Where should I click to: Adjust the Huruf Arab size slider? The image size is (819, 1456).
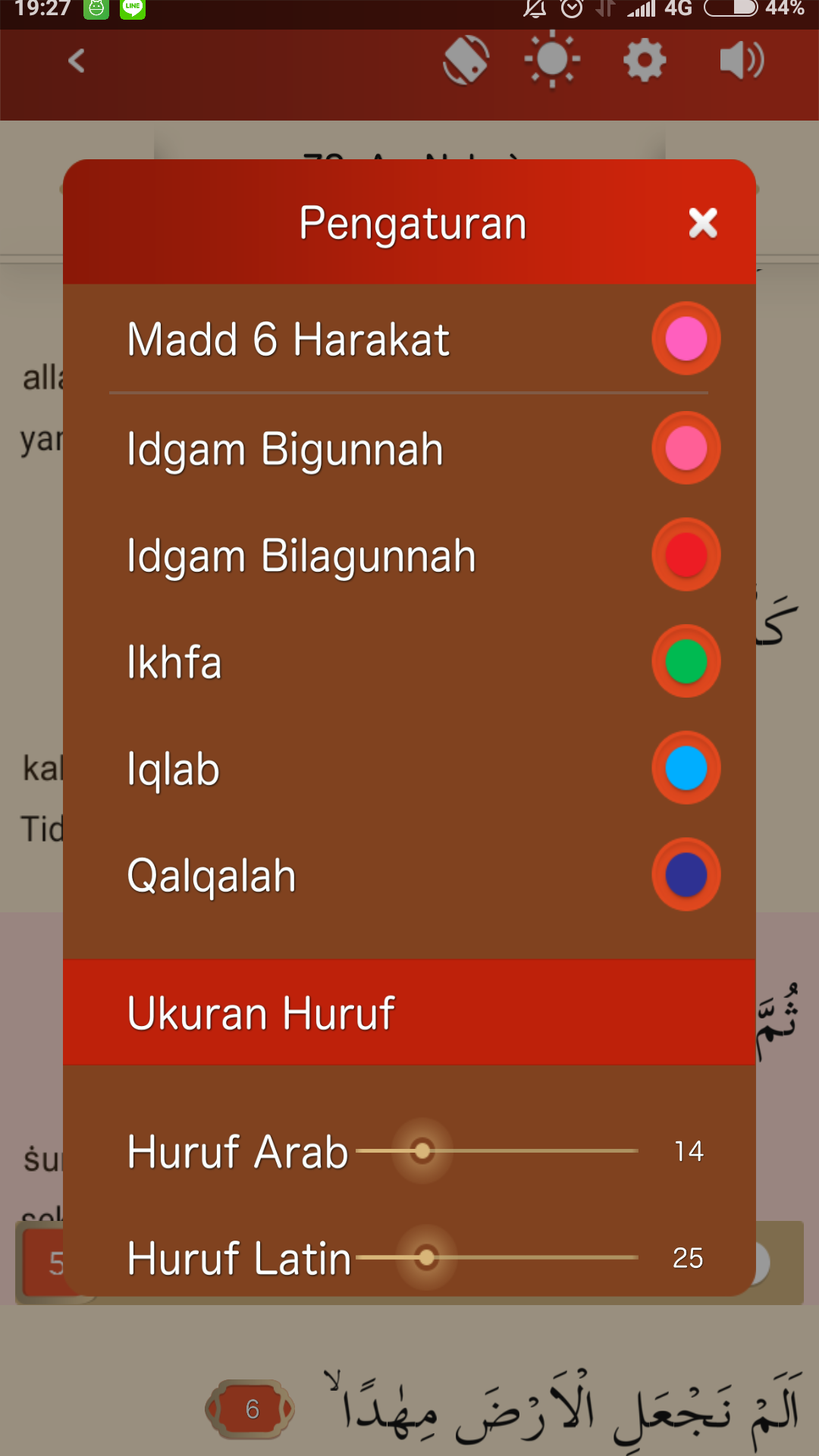pos(422,1151)
